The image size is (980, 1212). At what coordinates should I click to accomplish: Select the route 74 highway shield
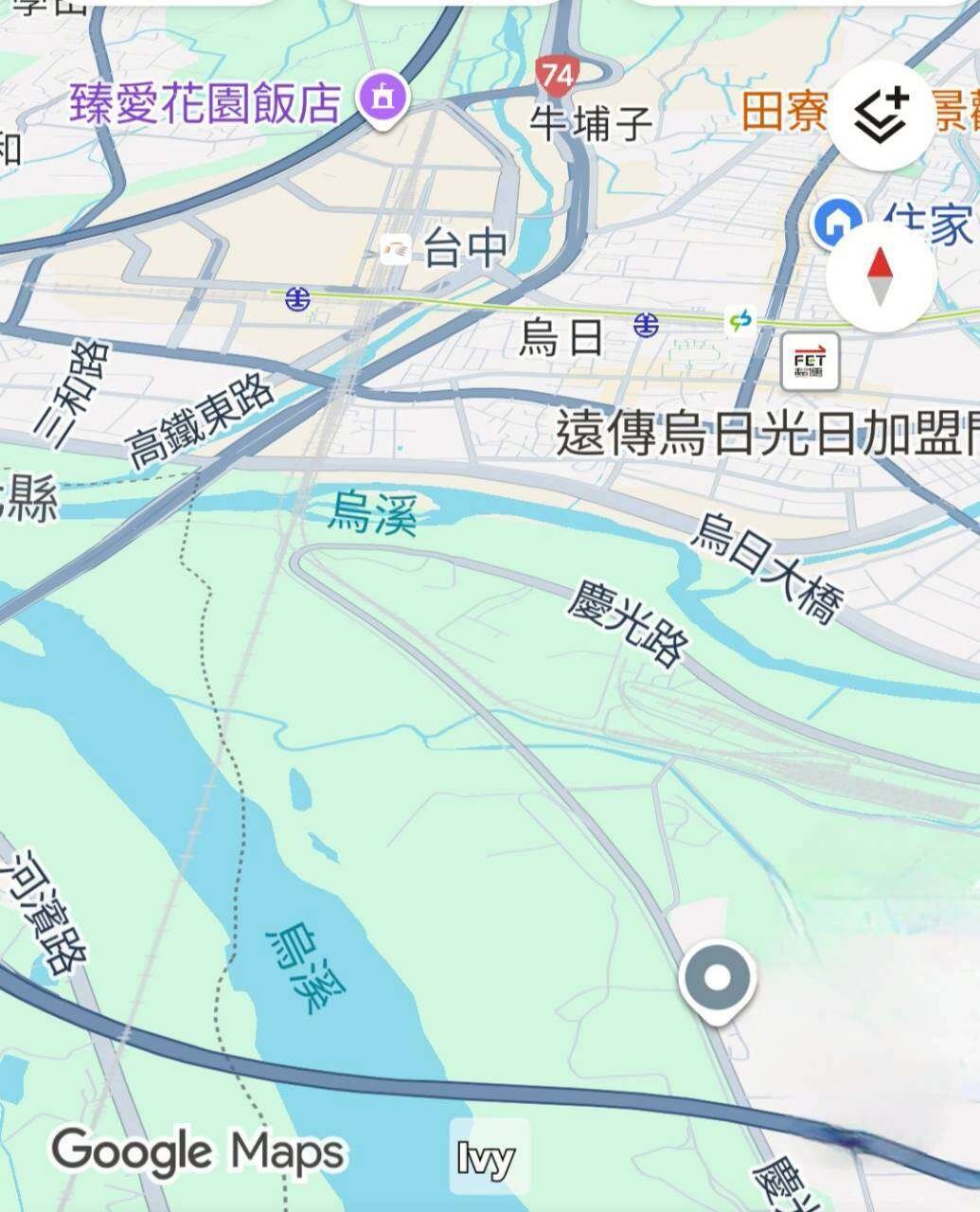555,76
